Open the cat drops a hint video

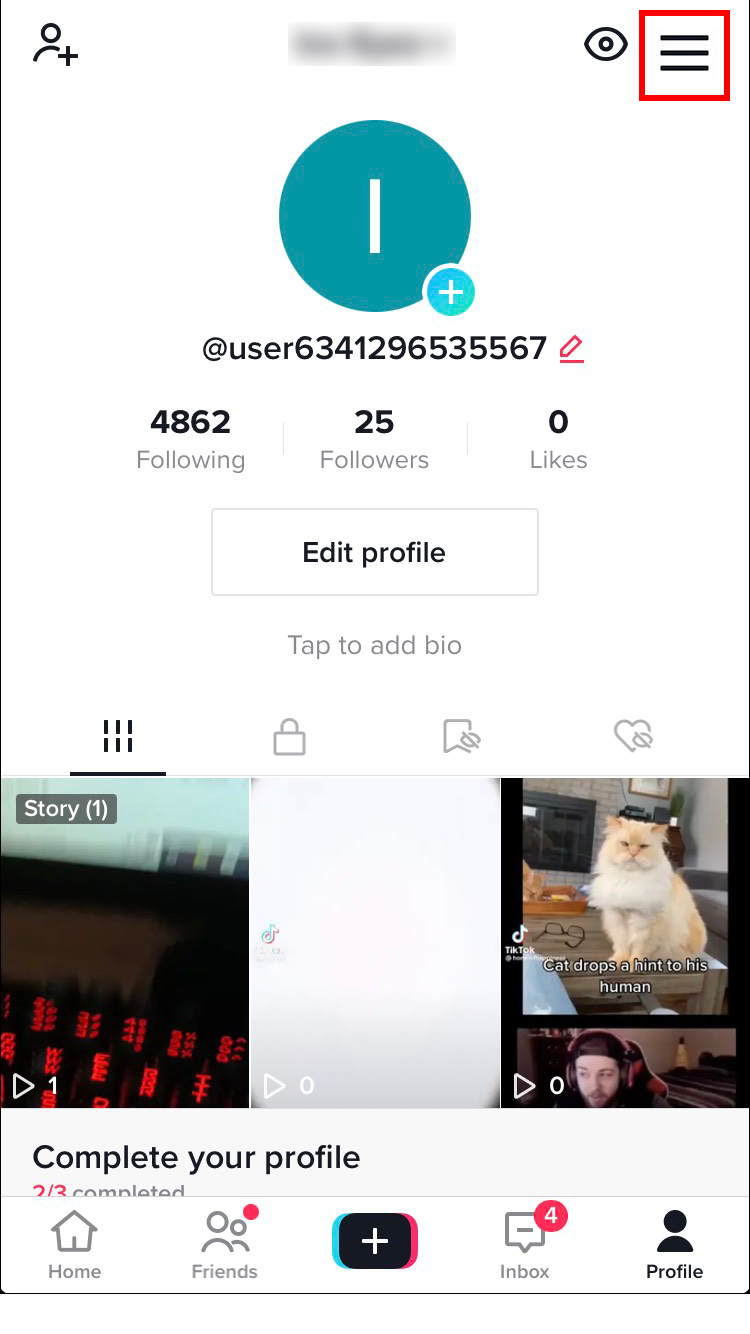pyautogui.click(x=625, y=942)
